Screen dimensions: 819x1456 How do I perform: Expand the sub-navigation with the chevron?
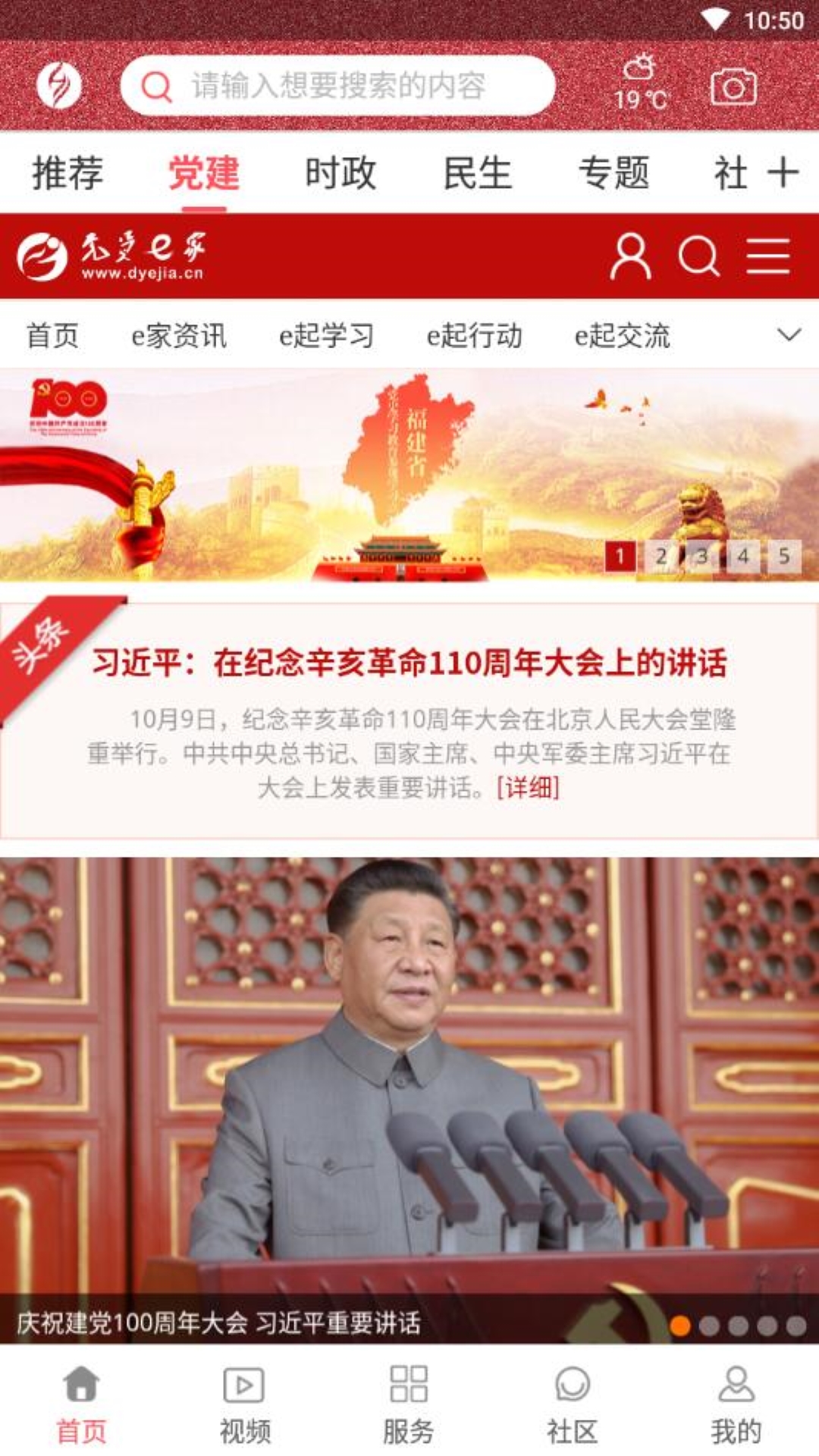(789, 334)
